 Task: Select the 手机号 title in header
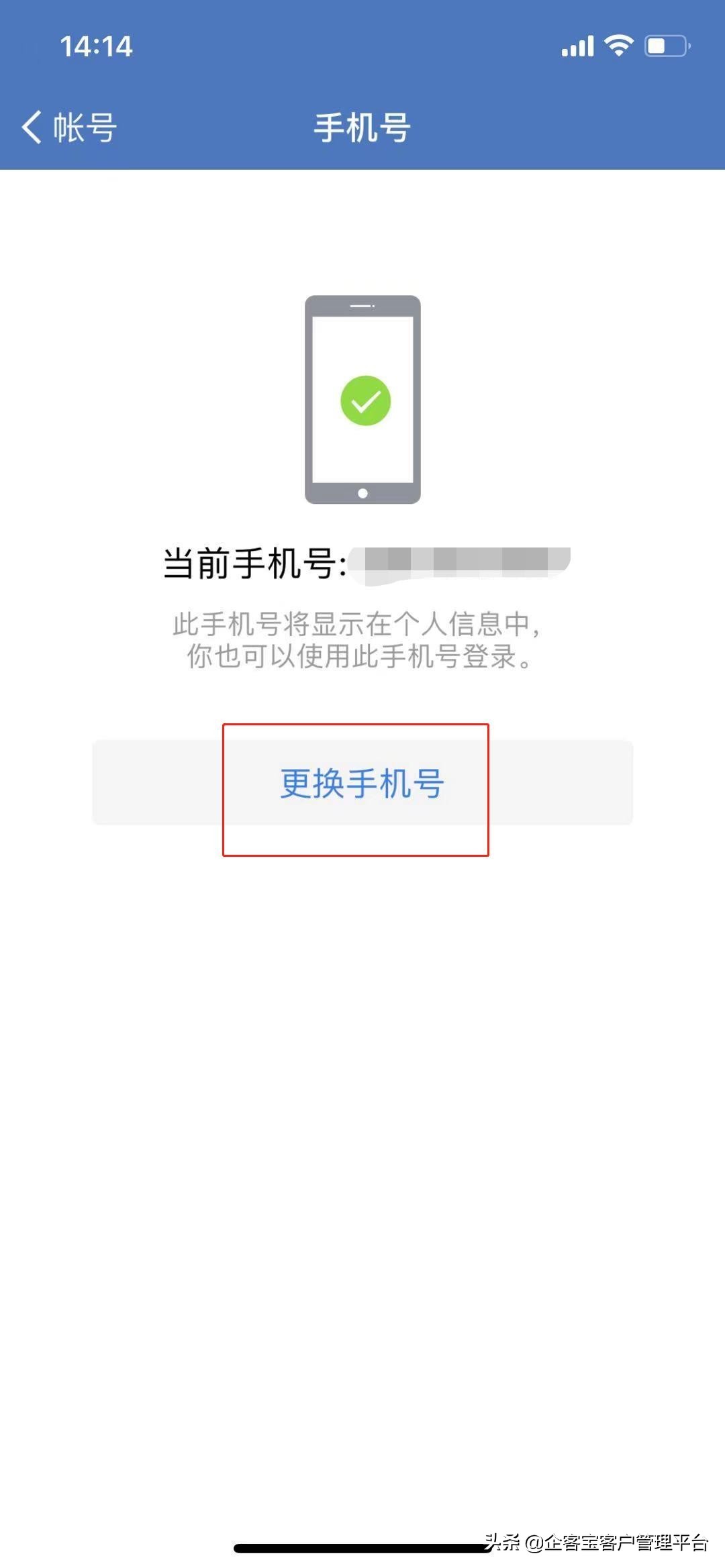click(362, 127)
